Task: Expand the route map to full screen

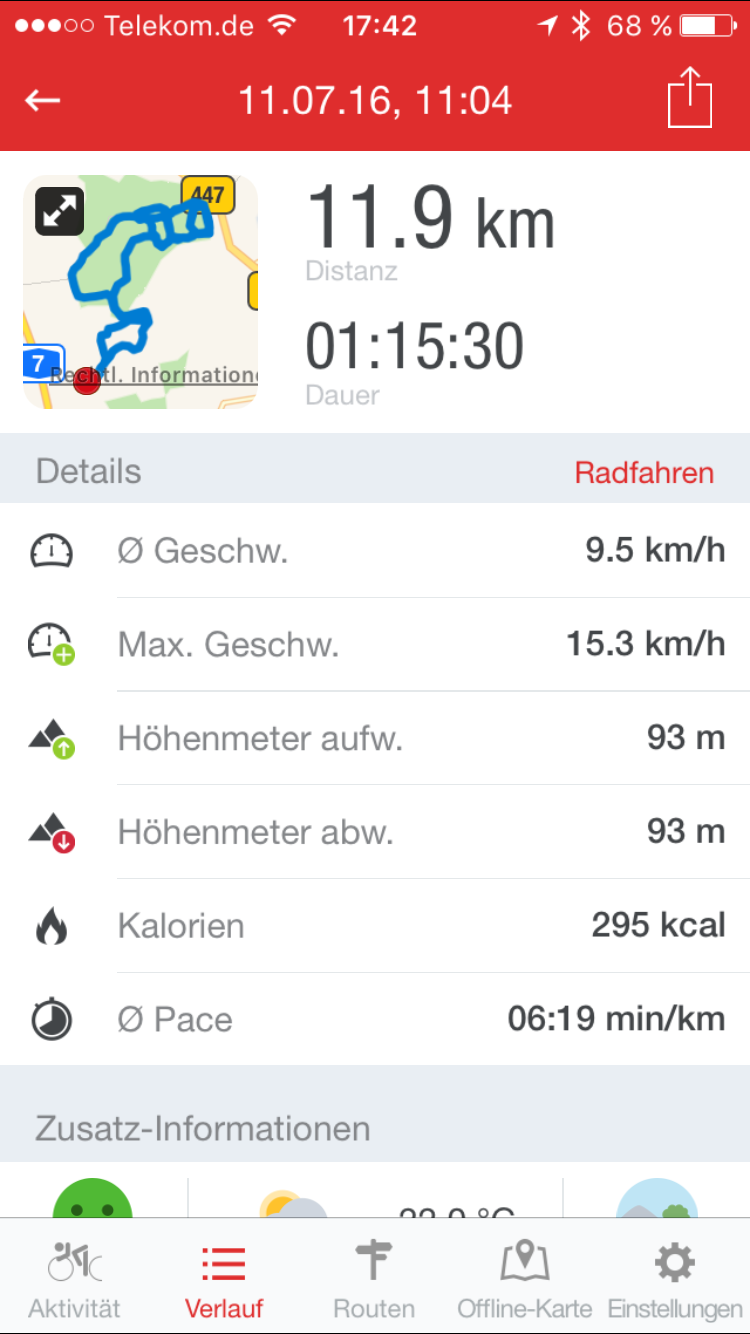Action: [59, 211]
